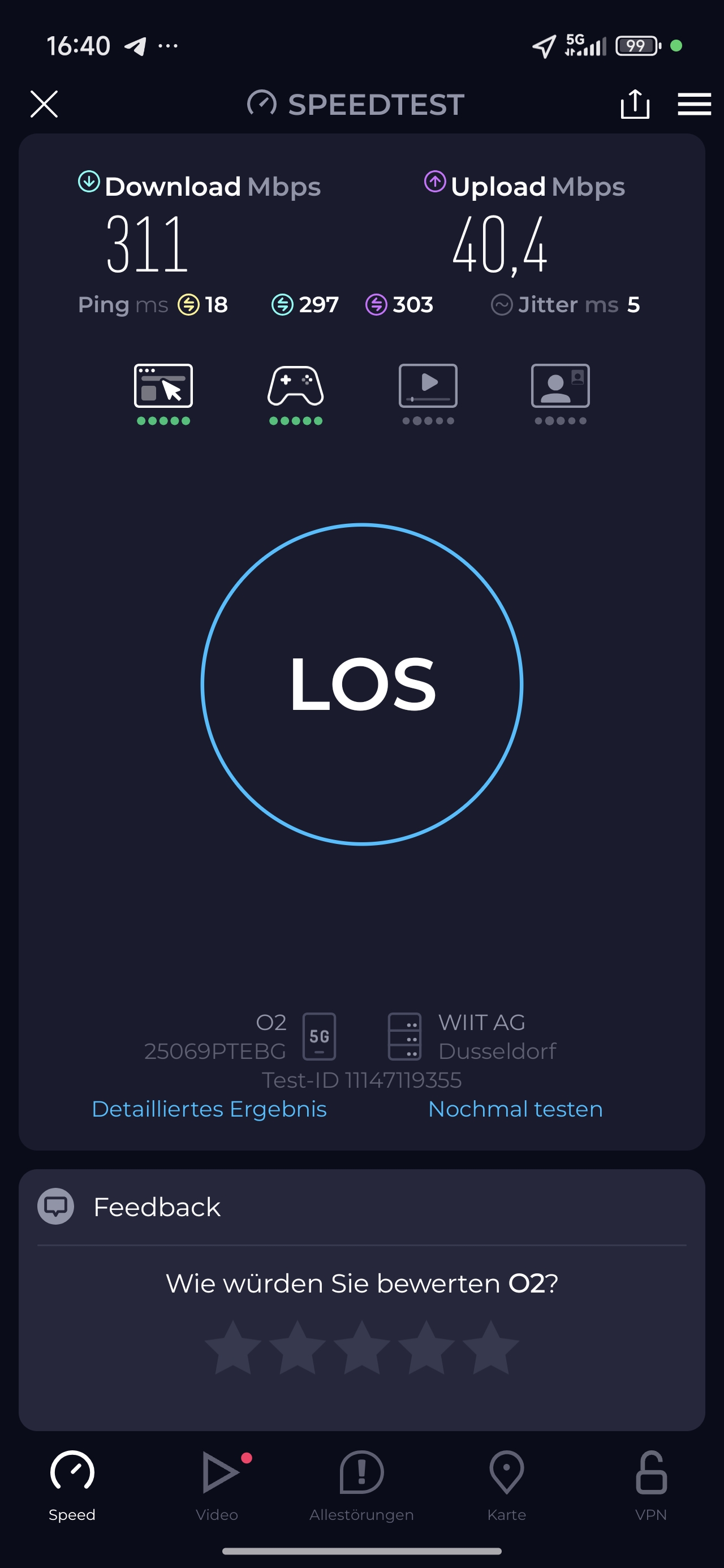Start a new test with LOS
724x1568 pixels.
(361, 684)
